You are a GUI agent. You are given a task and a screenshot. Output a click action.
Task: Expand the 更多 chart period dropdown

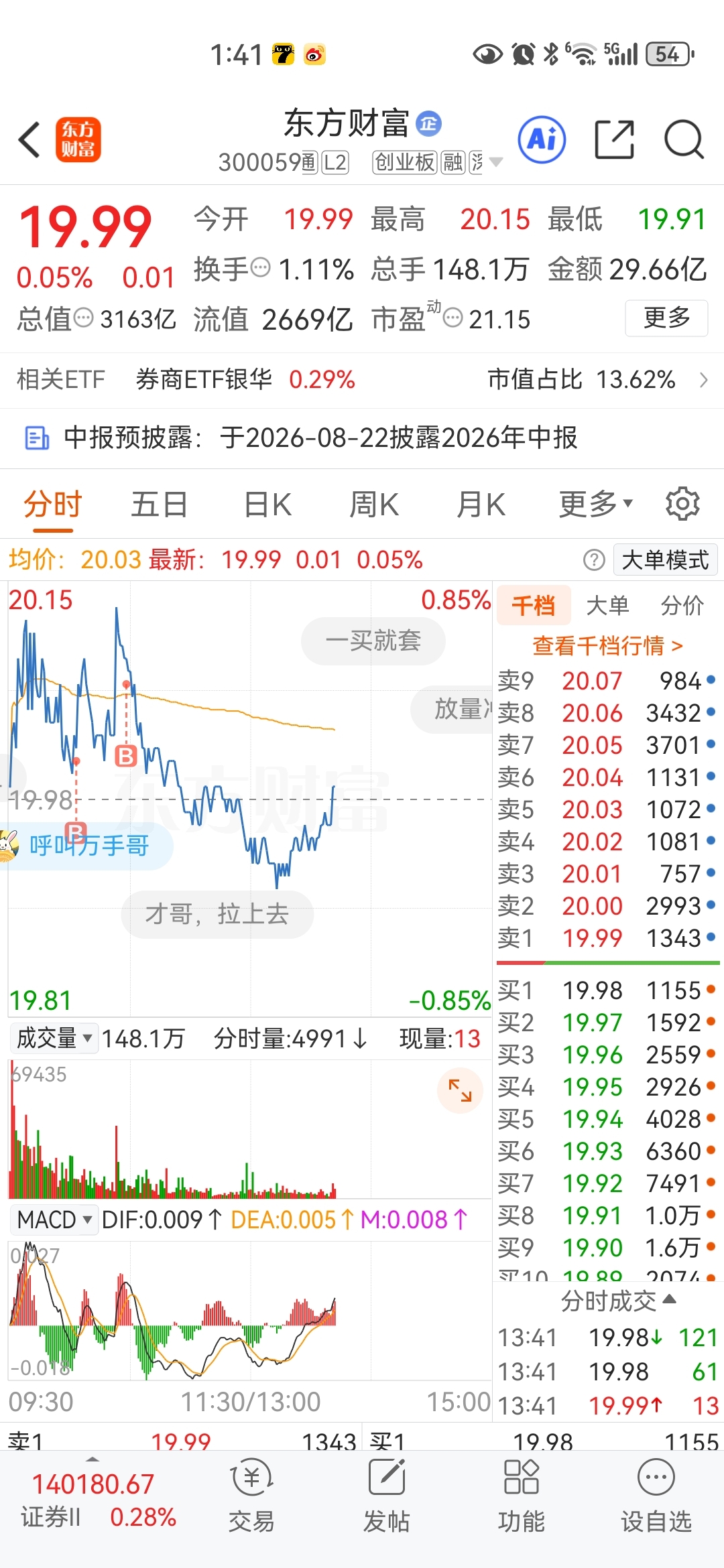(595, 505)
